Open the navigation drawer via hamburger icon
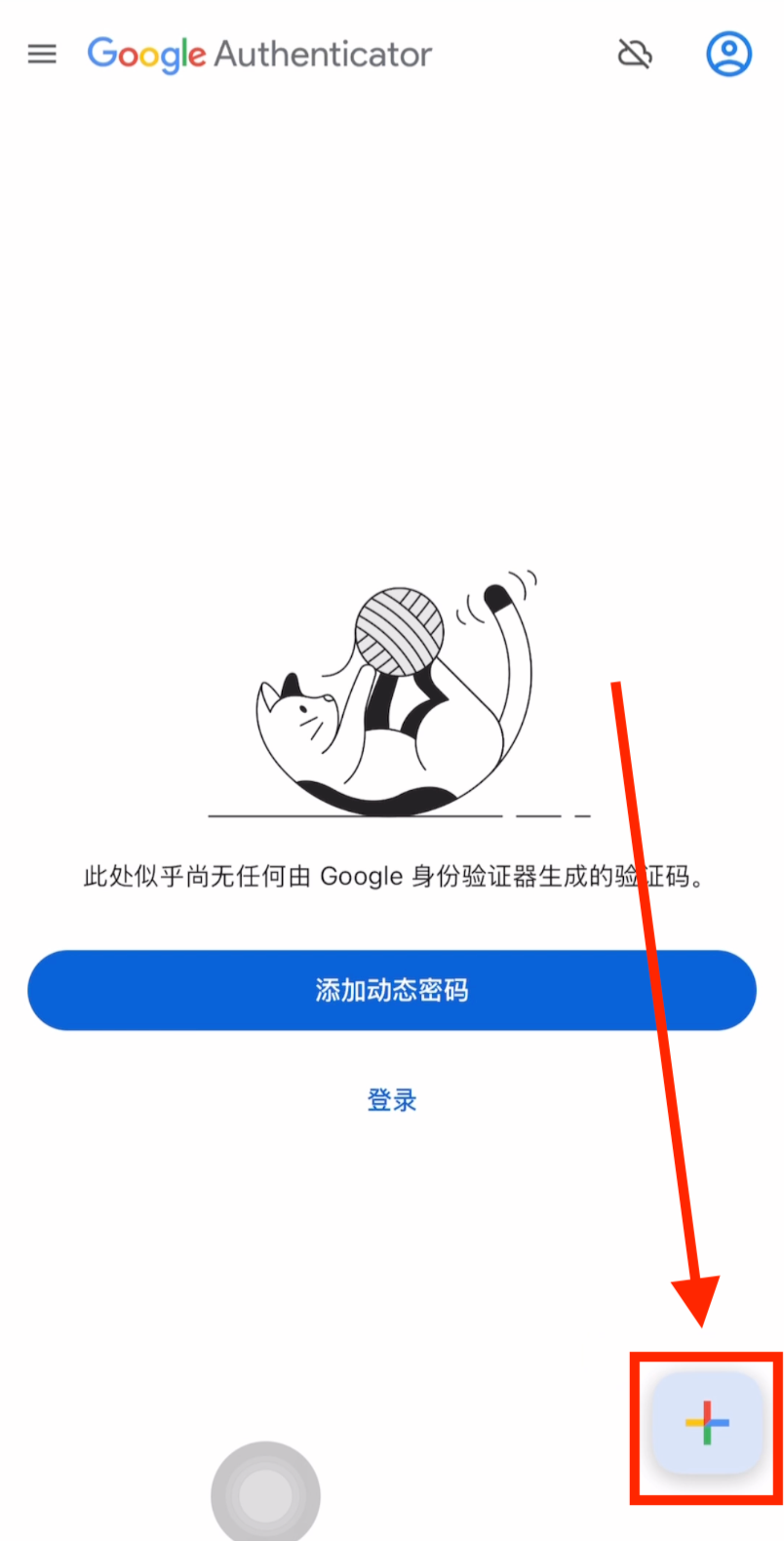The height and width of the screenshot is (1541, 784). pyautogui.click(x=42, y=54)
